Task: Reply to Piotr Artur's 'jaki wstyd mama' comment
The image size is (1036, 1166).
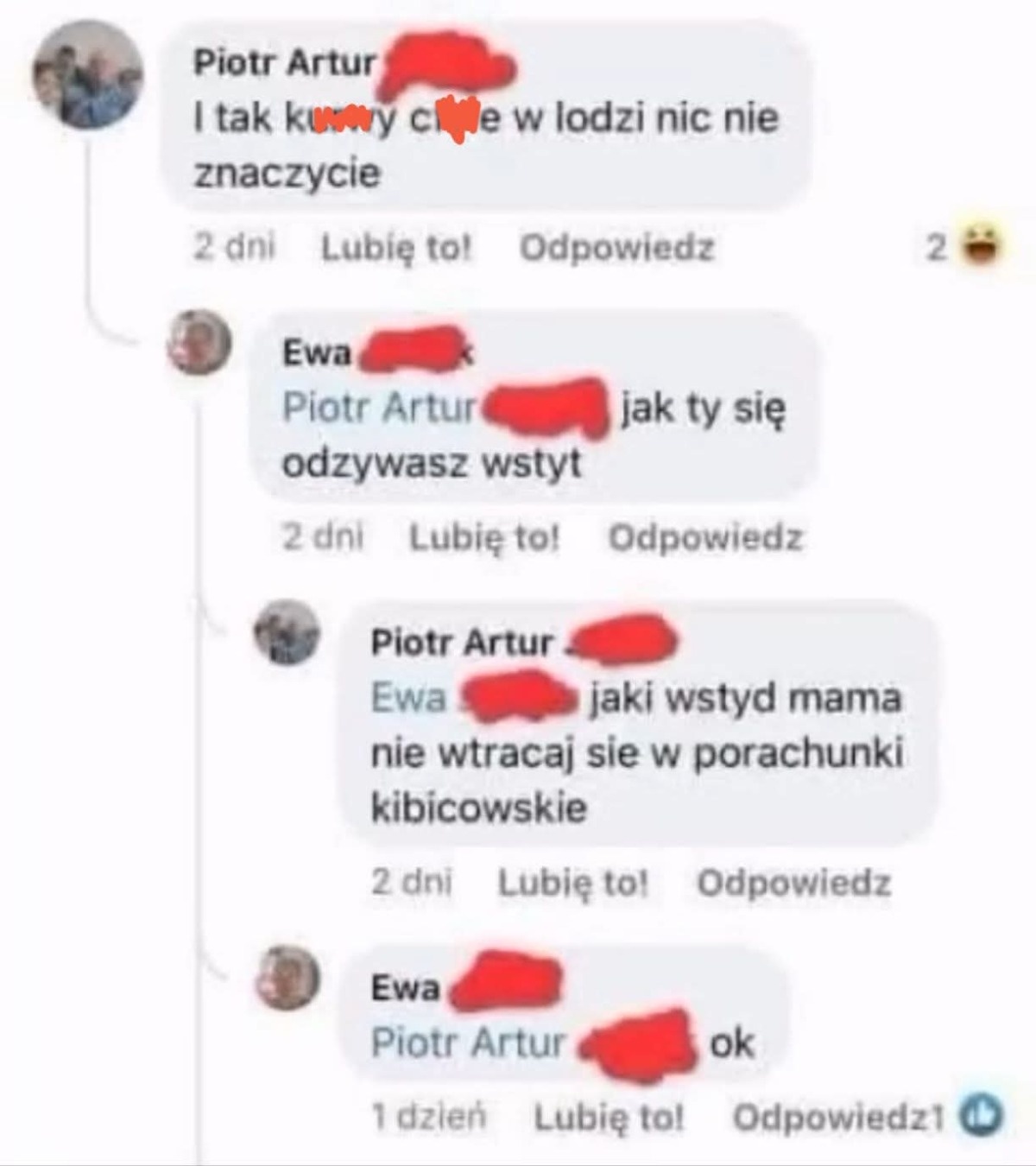Action: [793, 883]
